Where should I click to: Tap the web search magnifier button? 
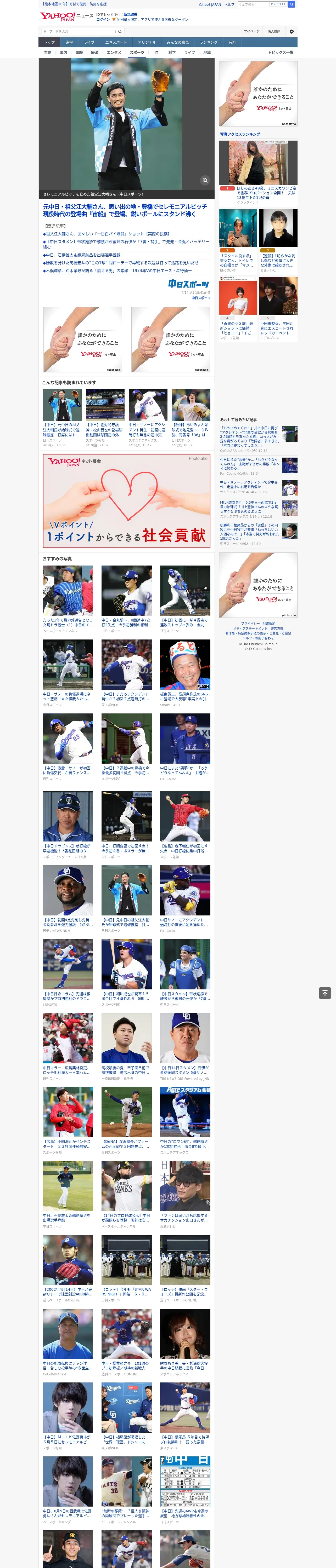point(292,4)
